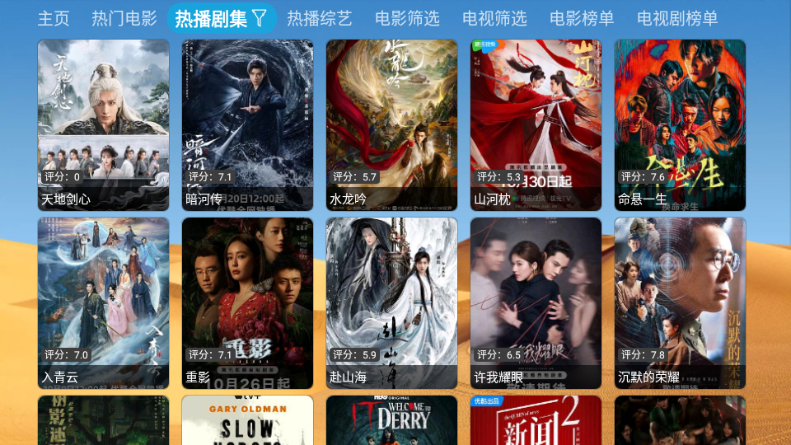The height and width of the screenshot is (445, 791).
Task: Switch to the 主页 tab
Action: point(53,18)
